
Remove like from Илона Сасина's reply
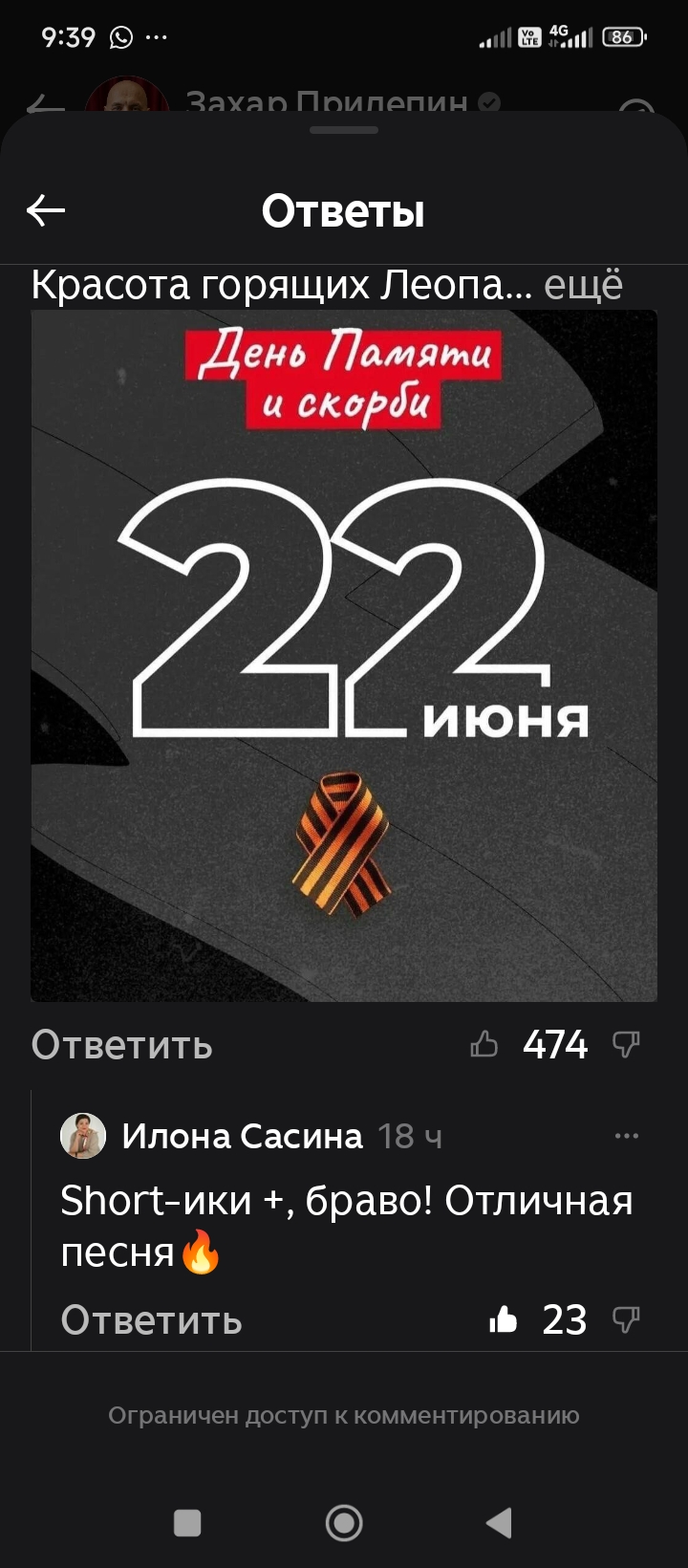504,1320
